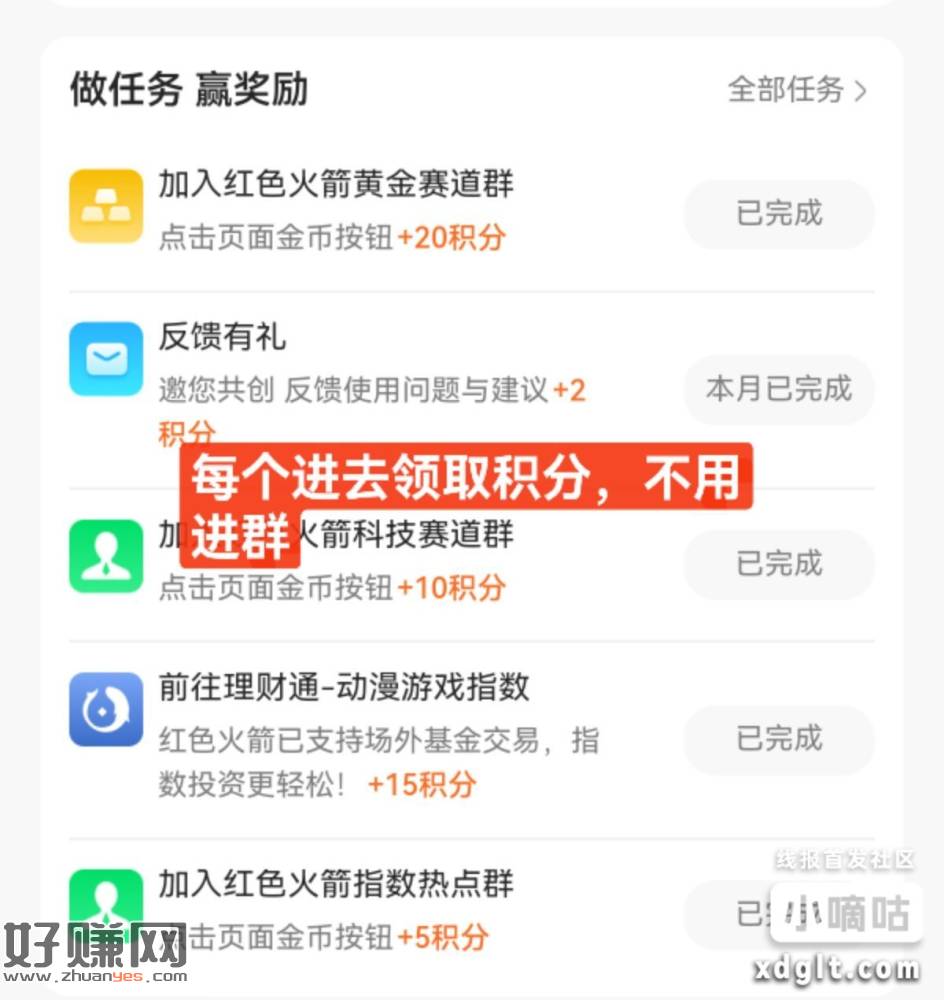Open the 前往理财通-动漫游戏指数 task

[344, 688]
